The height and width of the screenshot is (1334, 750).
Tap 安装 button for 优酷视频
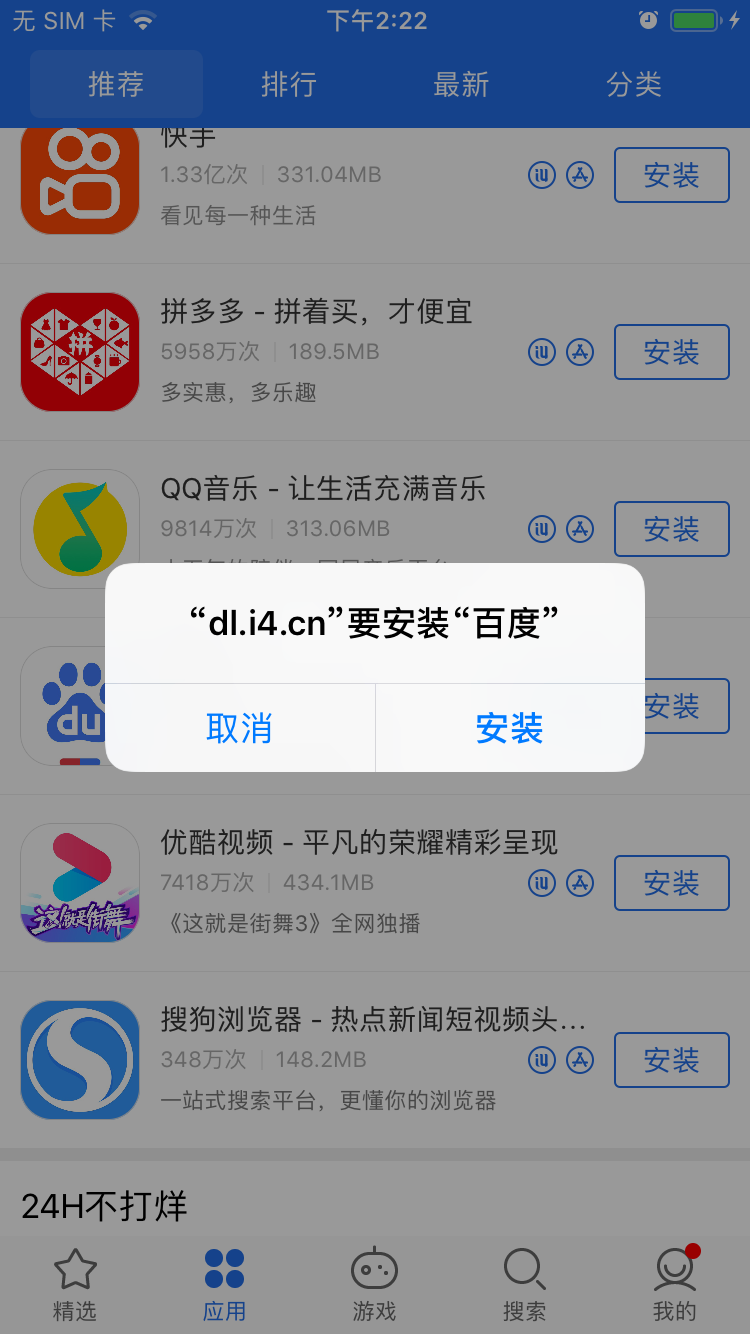coord(671,883)
